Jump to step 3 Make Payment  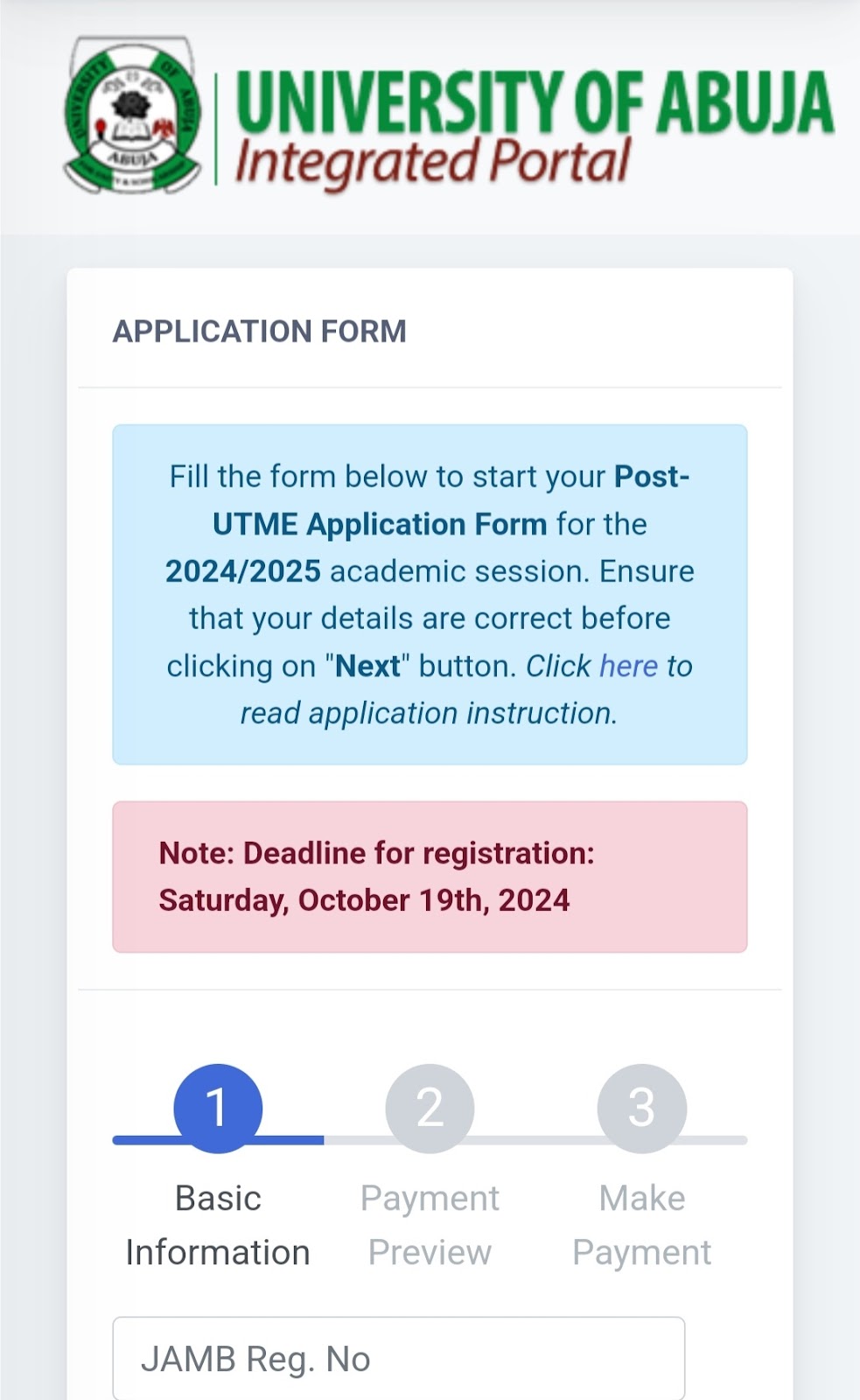(x=641, y=1109)
